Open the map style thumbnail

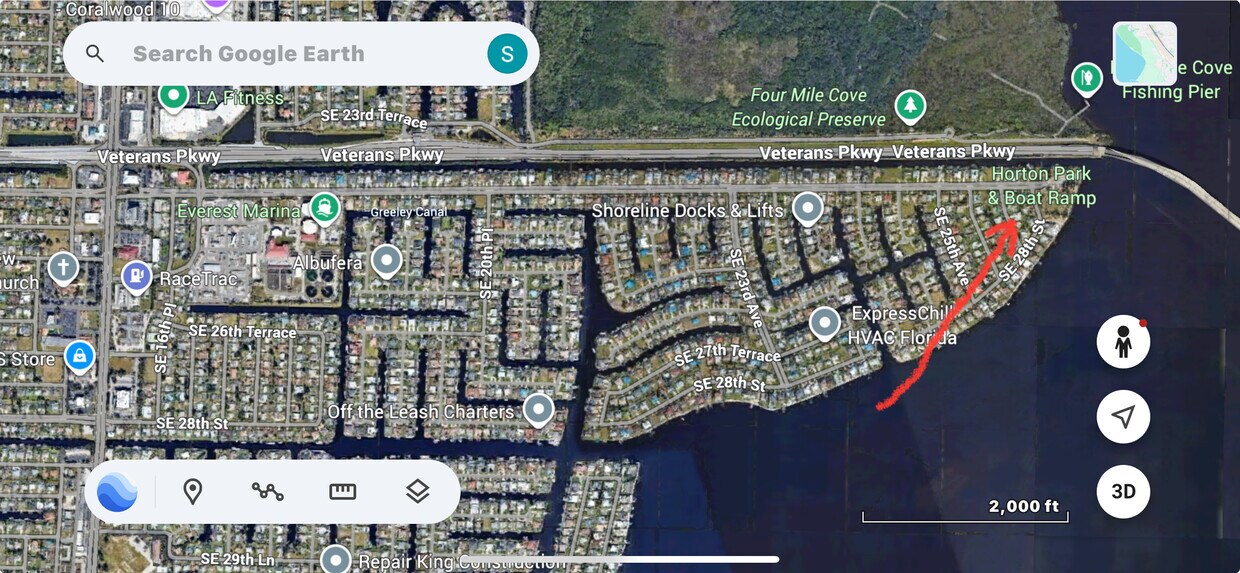click(1144, 54)
